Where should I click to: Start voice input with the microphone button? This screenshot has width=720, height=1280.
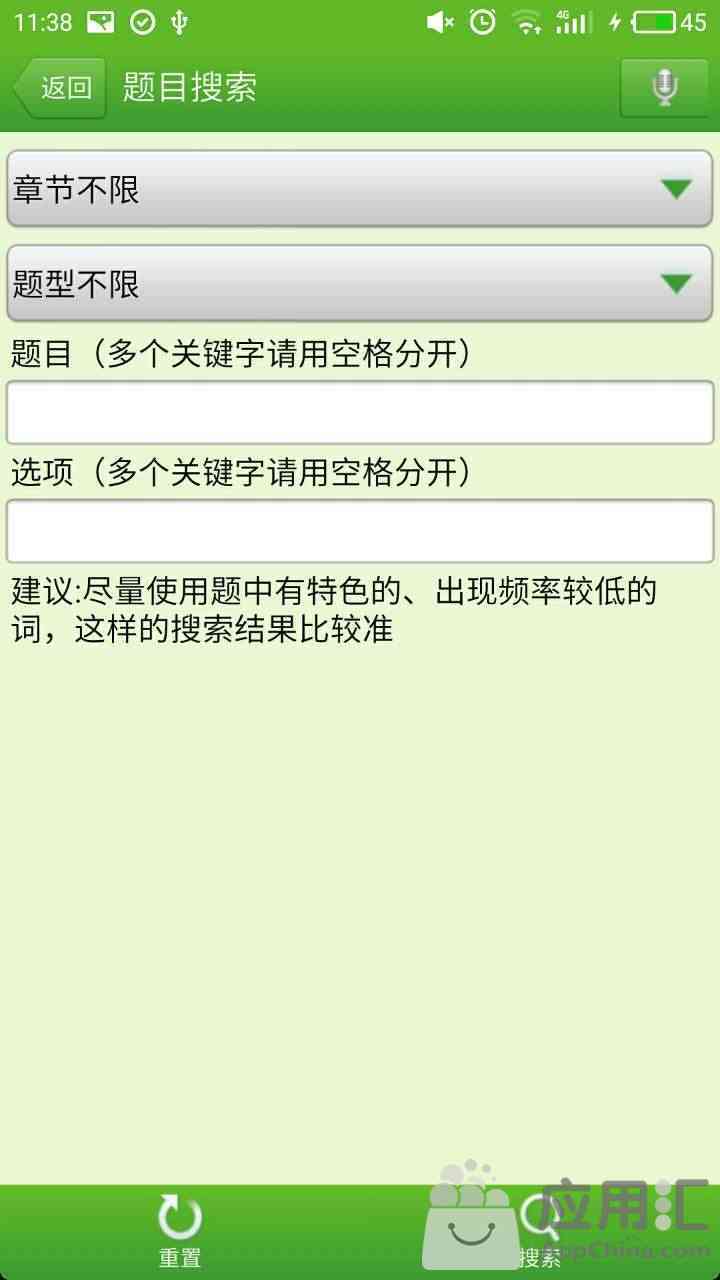[664, 88]
